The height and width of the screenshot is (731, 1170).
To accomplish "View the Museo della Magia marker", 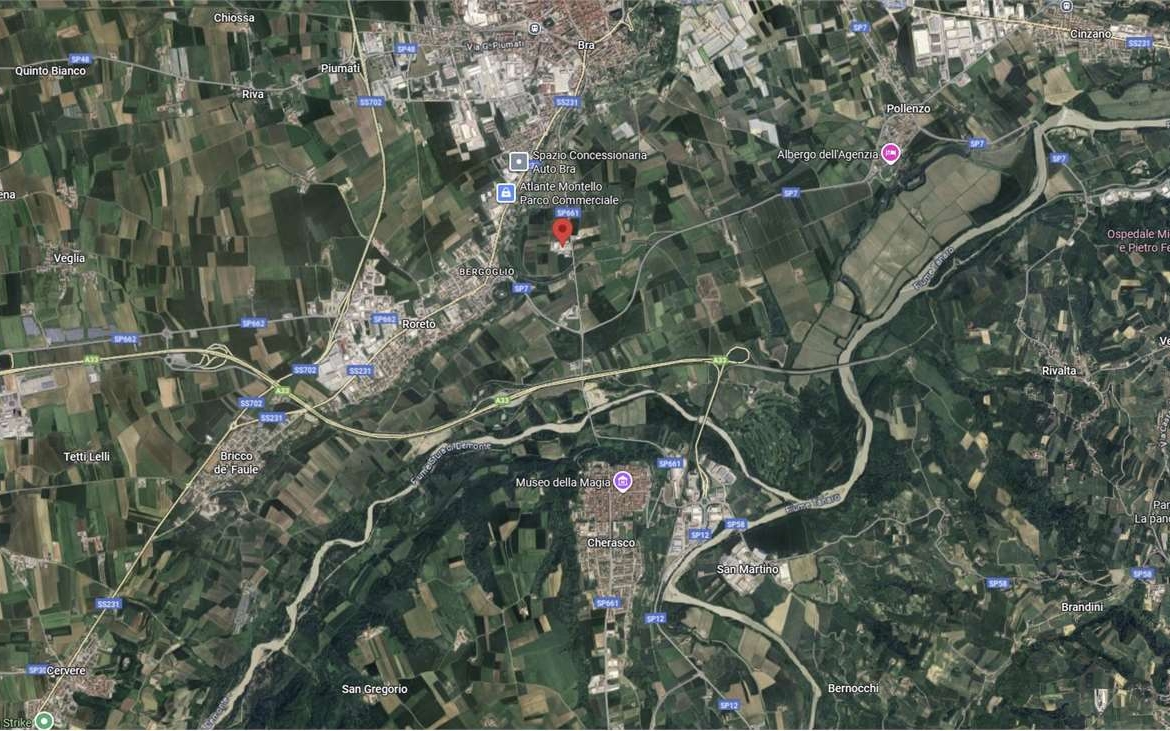I will click(x=622, y=483).
